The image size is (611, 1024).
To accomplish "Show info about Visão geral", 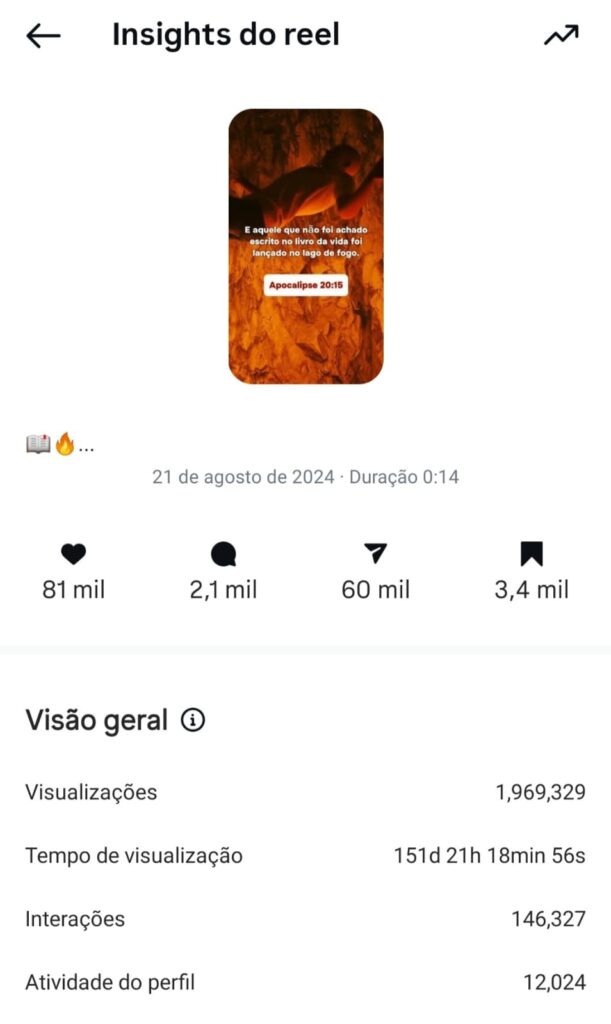I will pyautogui.click(x=193, y=720).
